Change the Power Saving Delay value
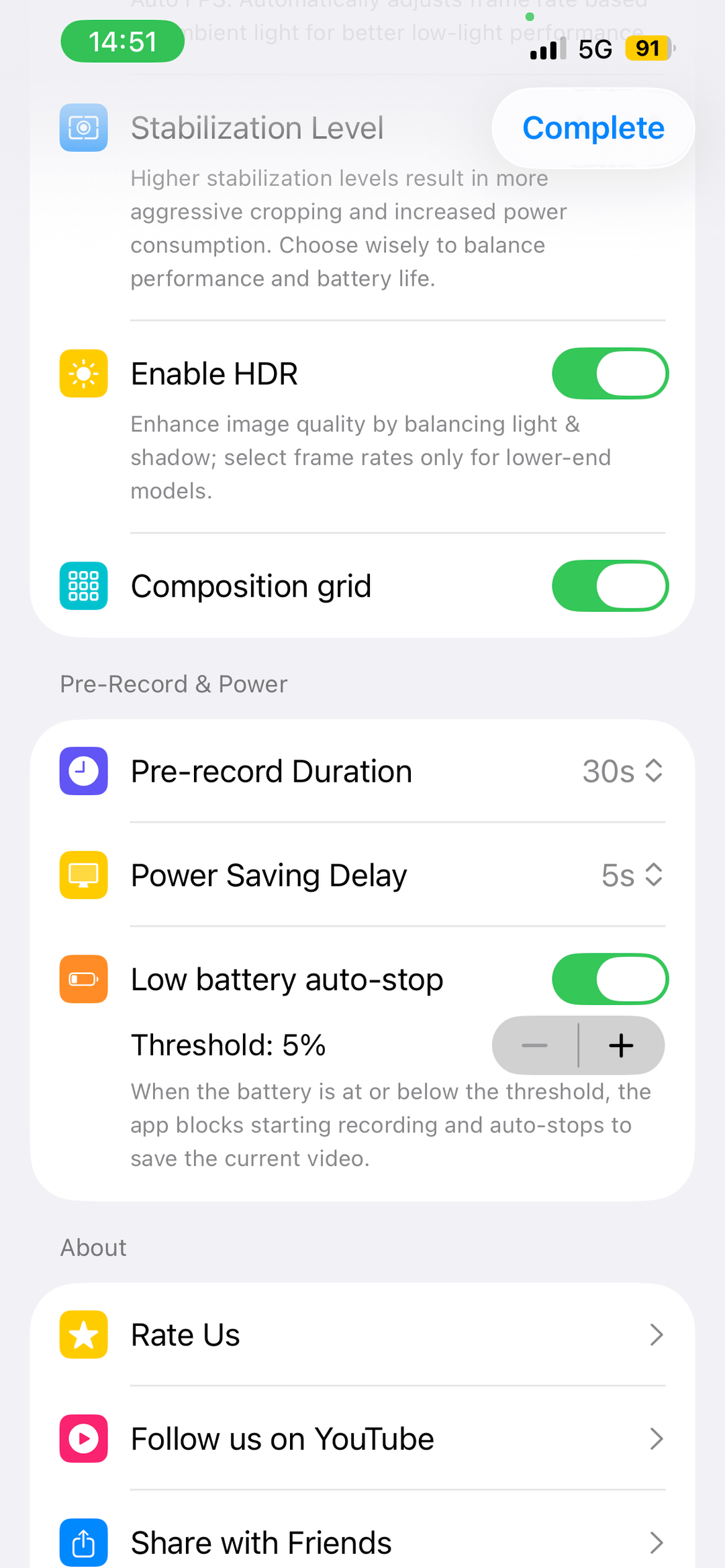The image size is (725, 1568). [x=631, y=875]
